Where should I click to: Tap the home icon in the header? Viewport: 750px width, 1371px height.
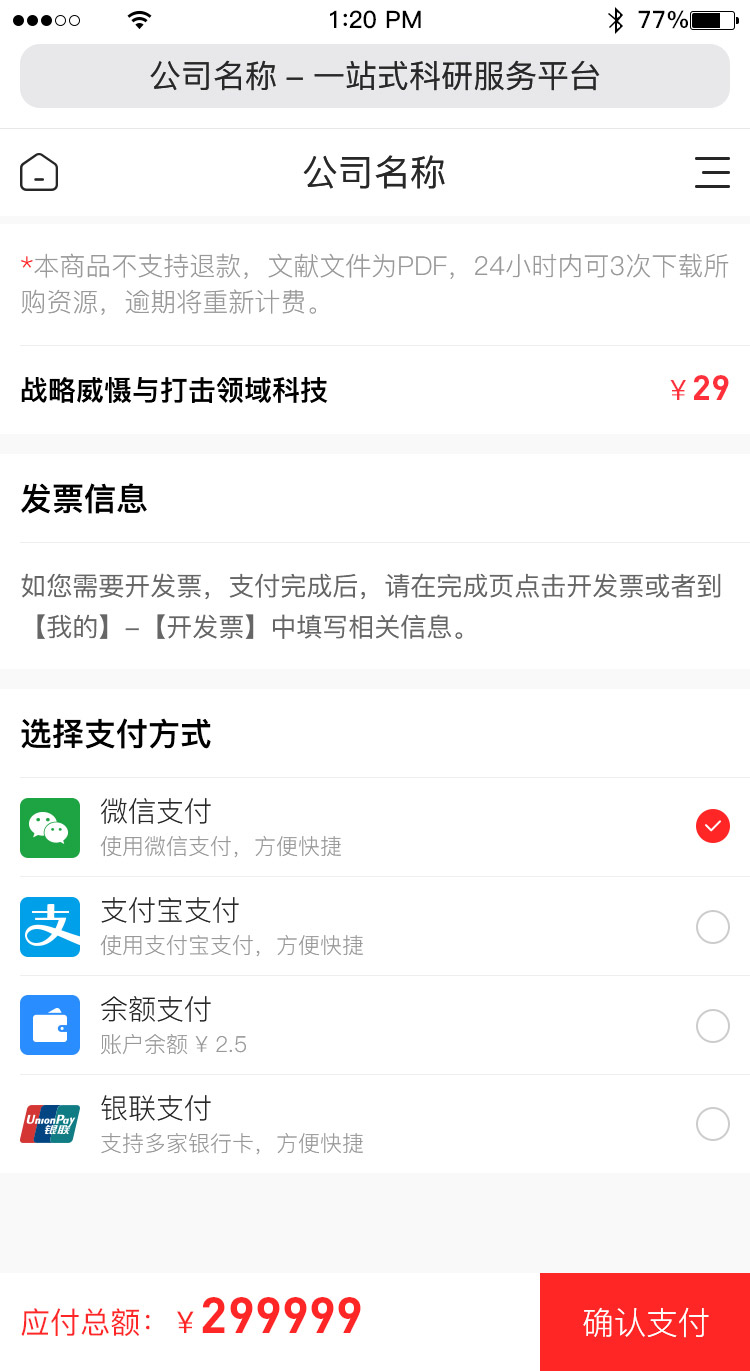coord(39,172)
